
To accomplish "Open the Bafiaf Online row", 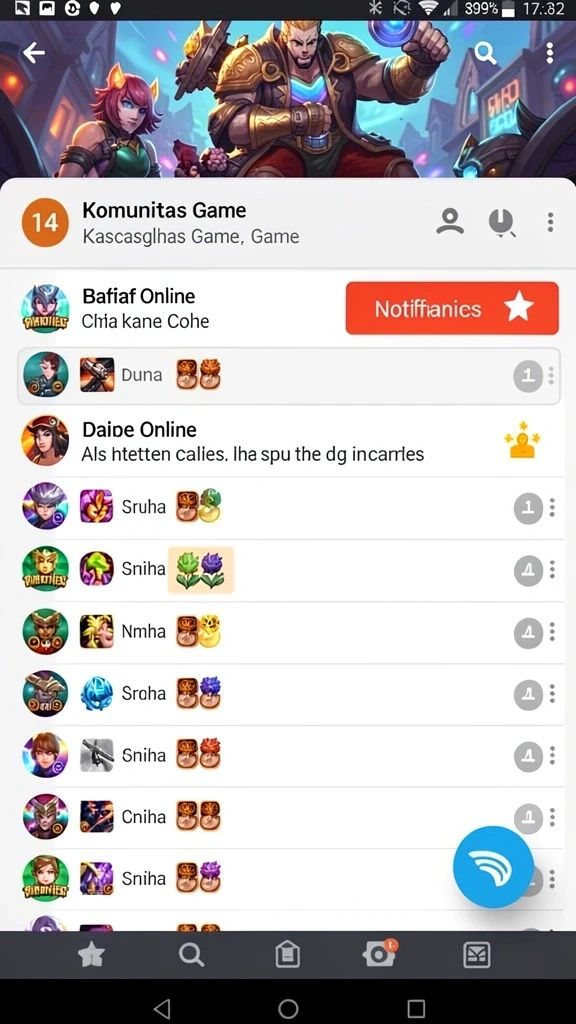I will (x=176, y=308).
